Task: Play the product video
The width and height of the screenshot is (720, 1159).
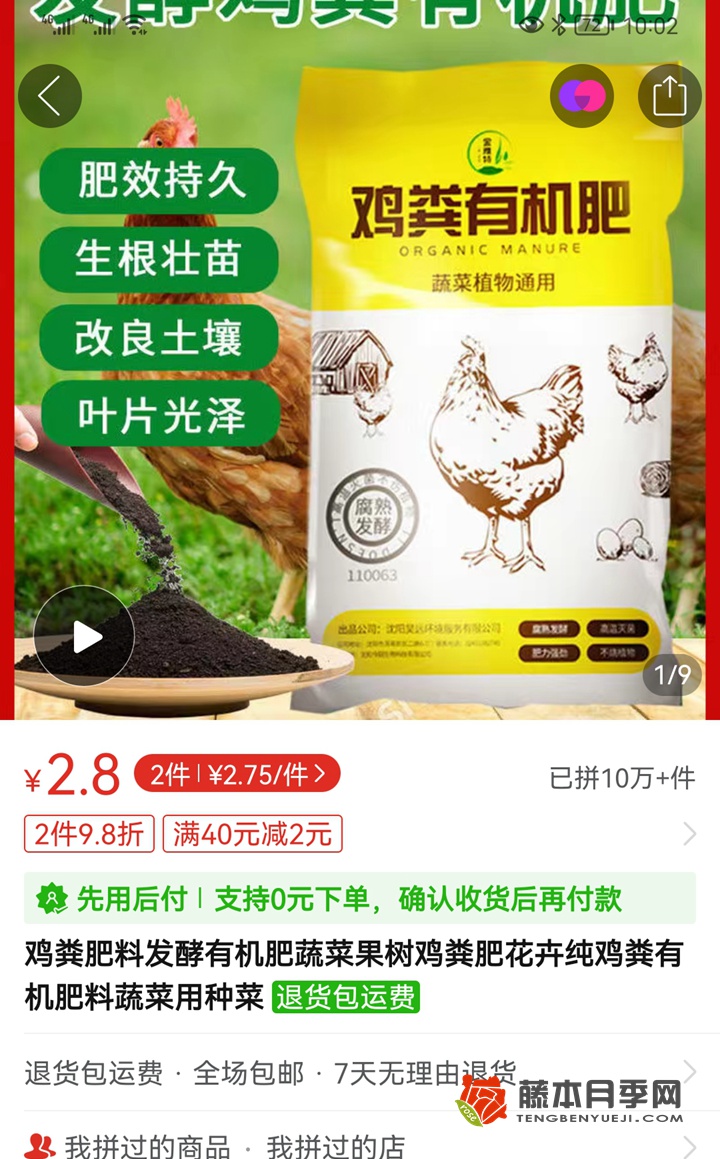Action: coord(84,636)
